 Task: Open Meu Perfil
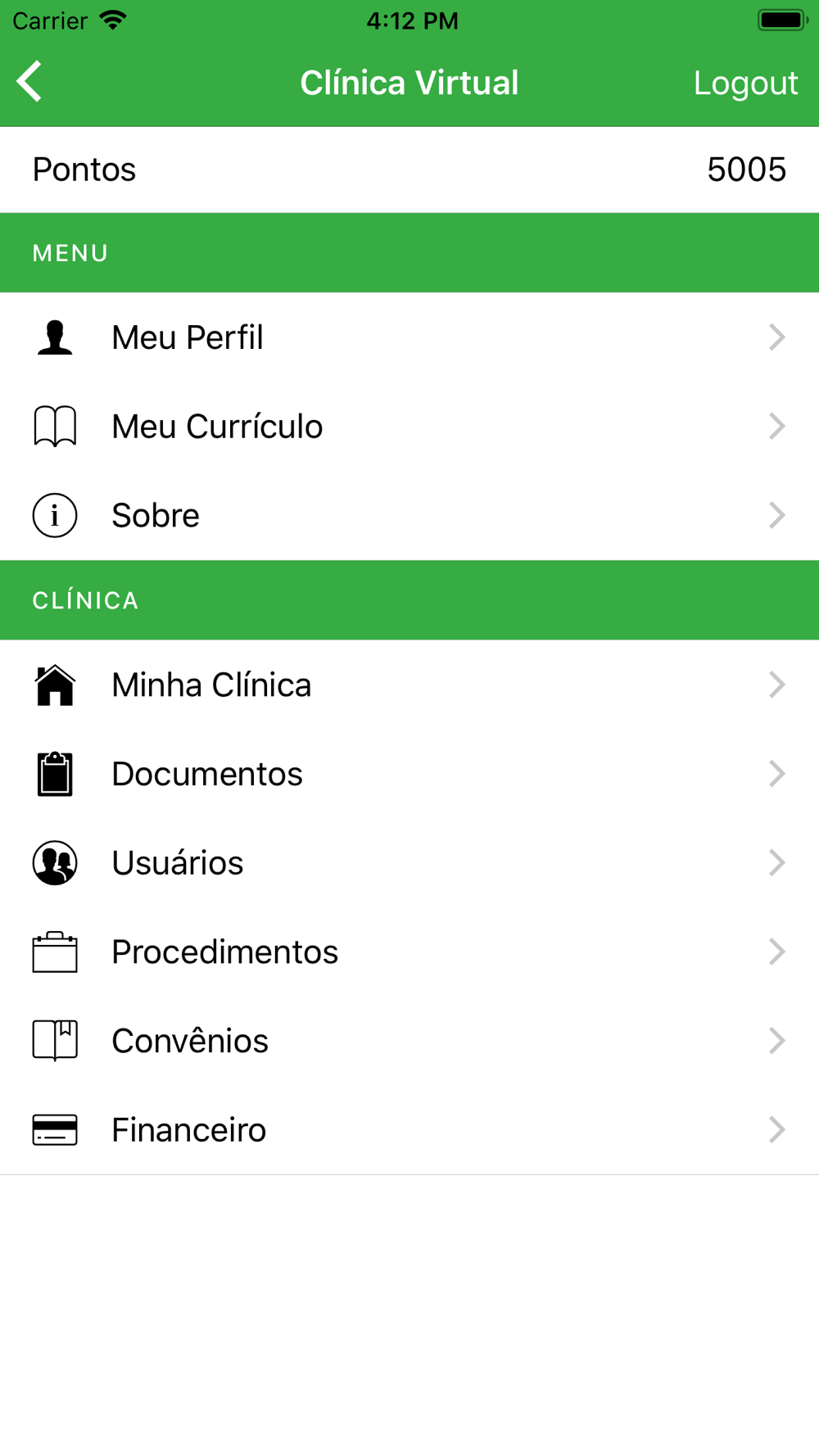point(409,337)
